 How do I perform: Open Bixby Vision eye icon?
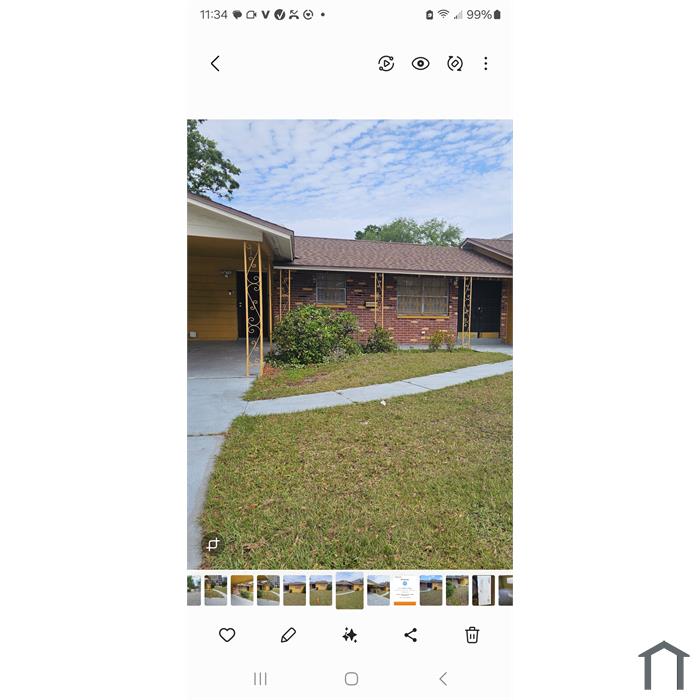coord(421,64)
